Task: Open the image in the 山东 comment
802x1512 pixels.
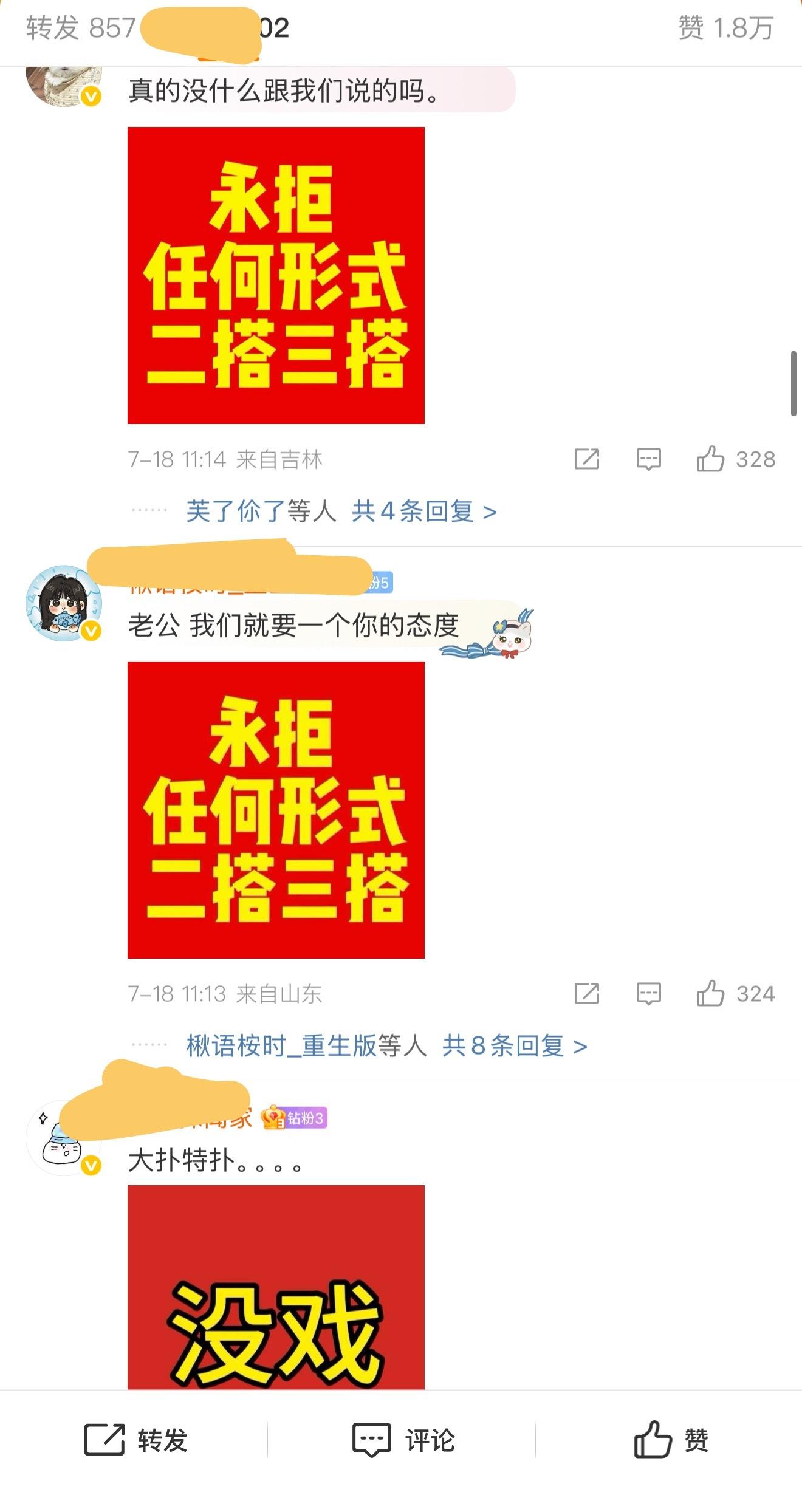Action: [x=276, y=810]
